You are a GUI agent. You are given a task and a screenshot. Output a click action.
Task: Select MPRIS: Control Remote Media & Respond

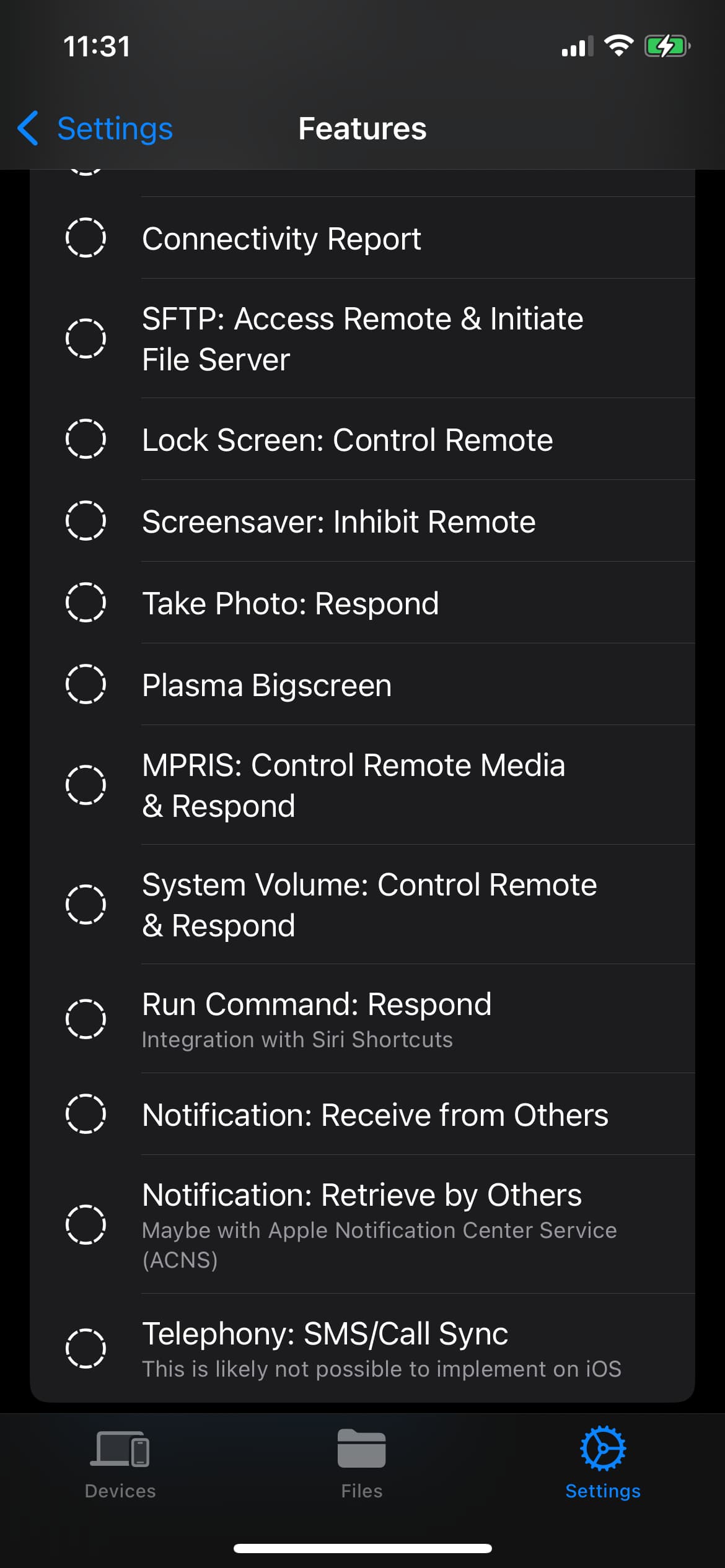pos(362,785)
